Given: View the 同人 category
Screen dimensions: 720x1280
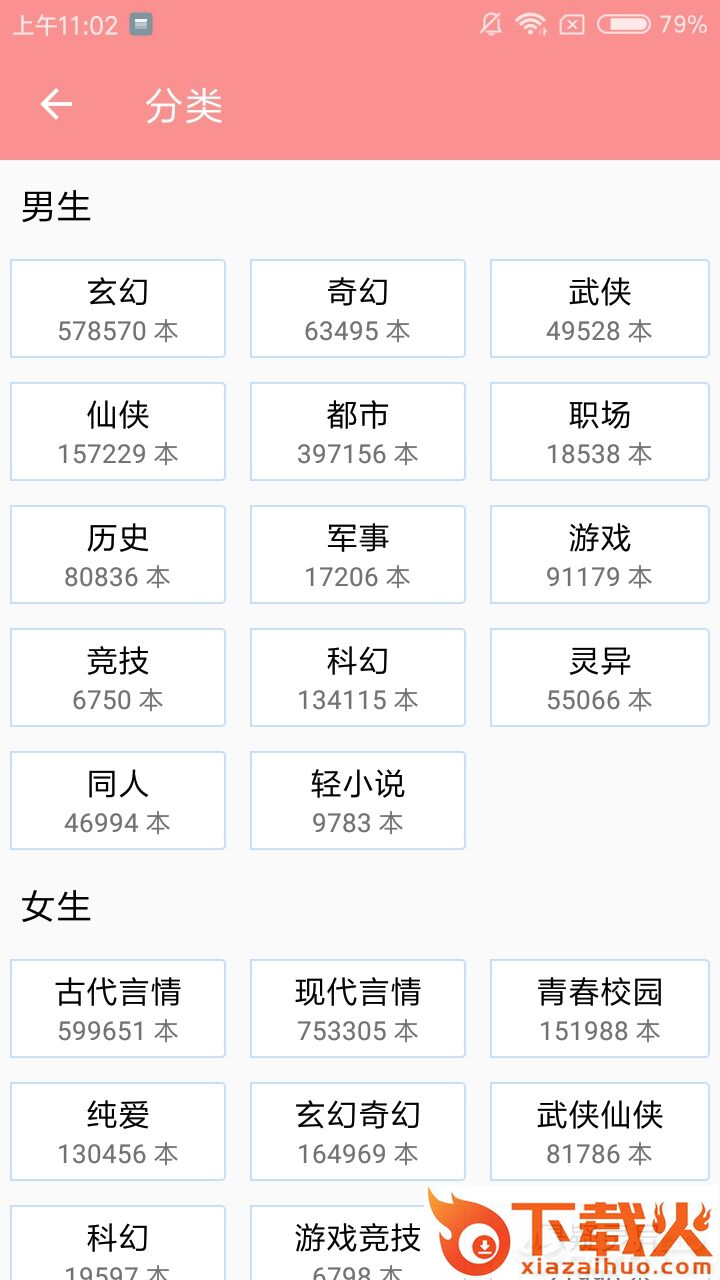Looking at the screenshot, I should point(118,801).
